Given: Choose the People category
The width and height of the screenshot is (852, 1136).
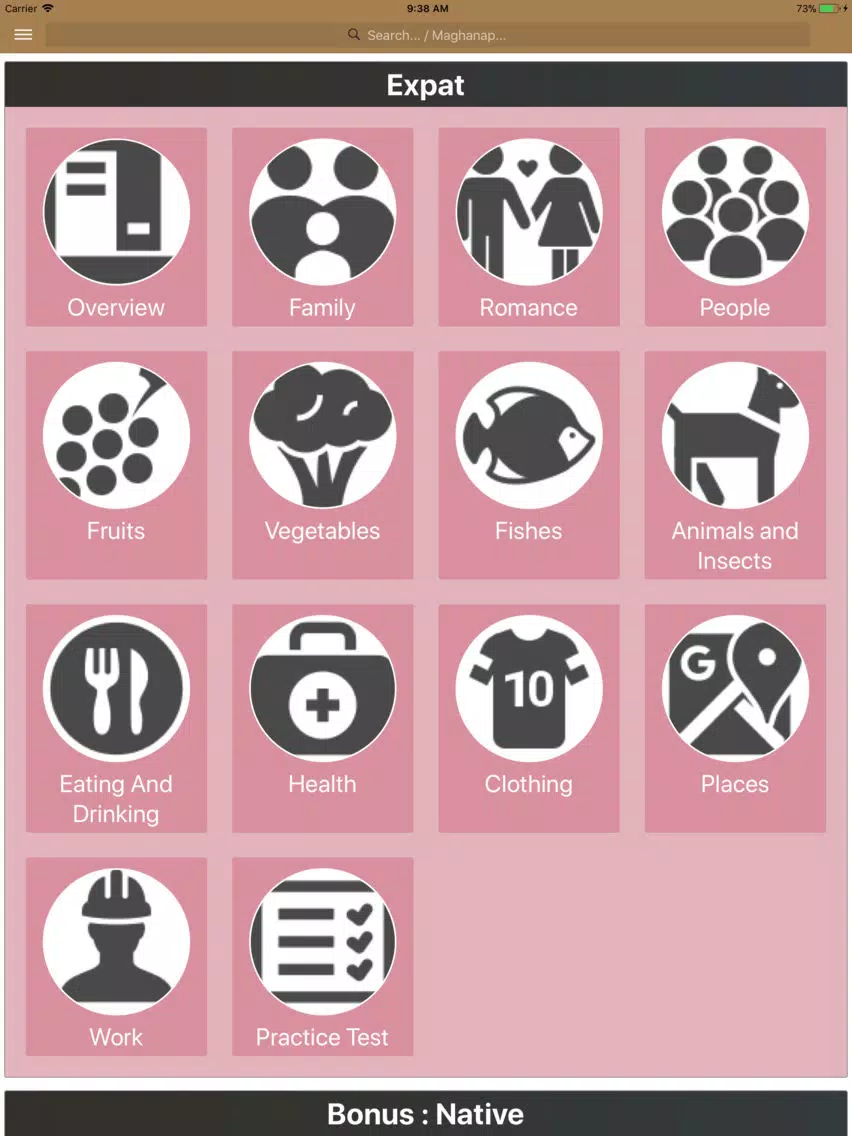Looking at the screenshot, I should pyautogui.click(x=735, y=226).
